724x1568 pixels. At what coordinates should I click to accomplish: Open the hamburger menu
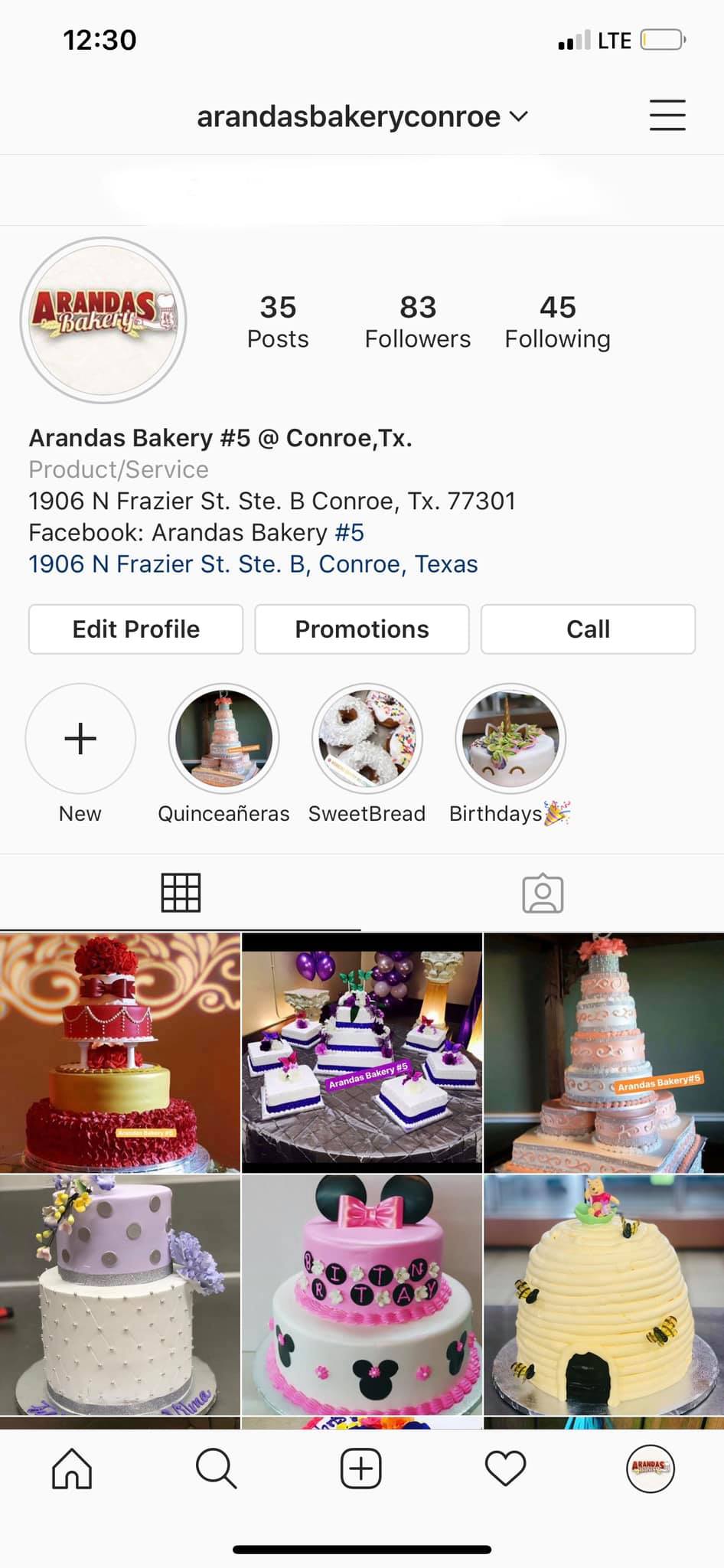pyautogui.click(x=667, y=116)
